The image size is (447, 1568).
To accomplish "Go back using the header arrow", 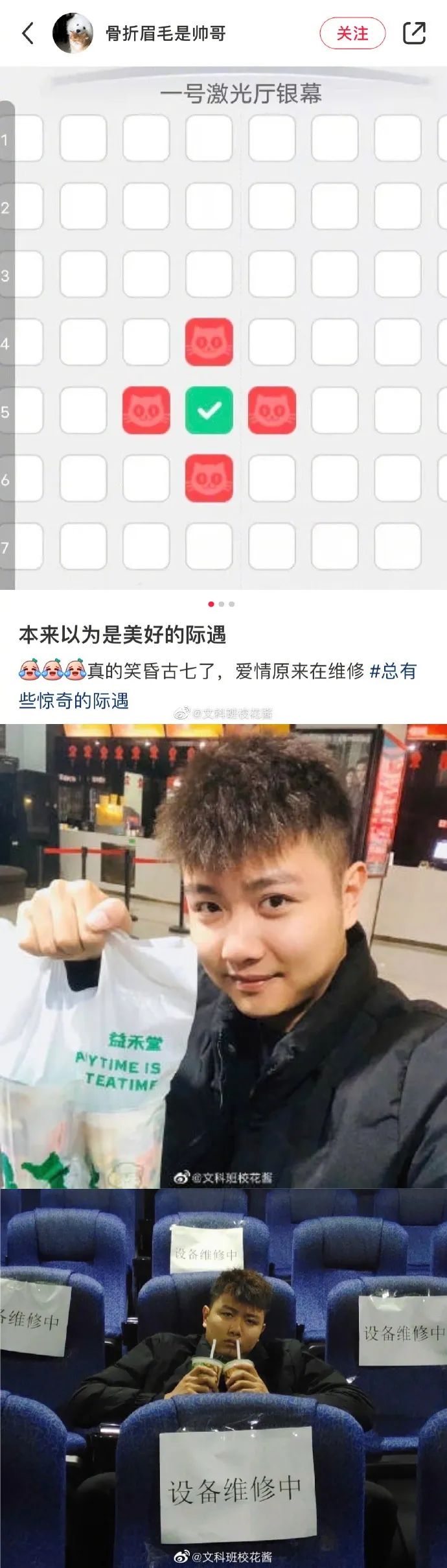I will pyautogui.click(x=28, y=33).
